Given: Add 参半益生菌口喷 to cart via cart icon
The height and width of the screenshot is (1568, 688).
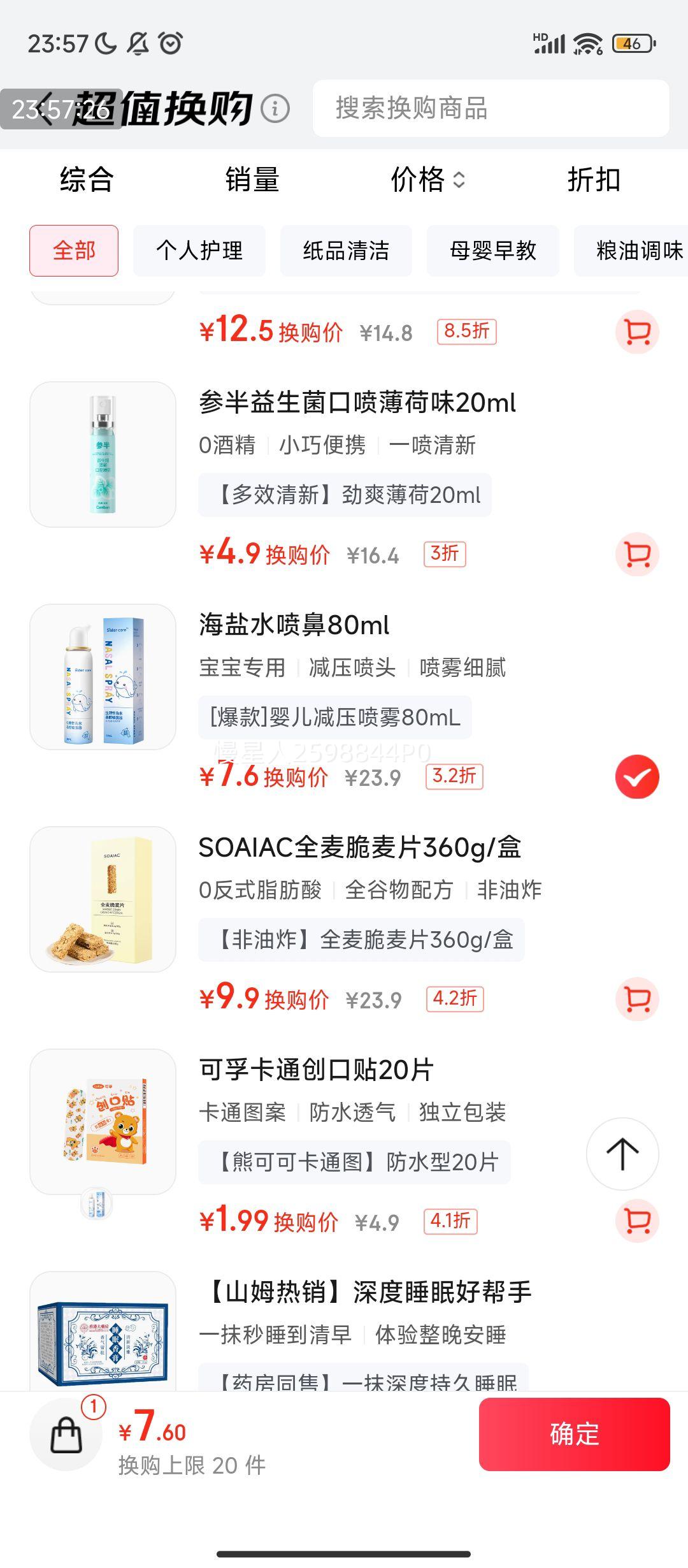Looking at the screenshot, I should tap(636, 553).
